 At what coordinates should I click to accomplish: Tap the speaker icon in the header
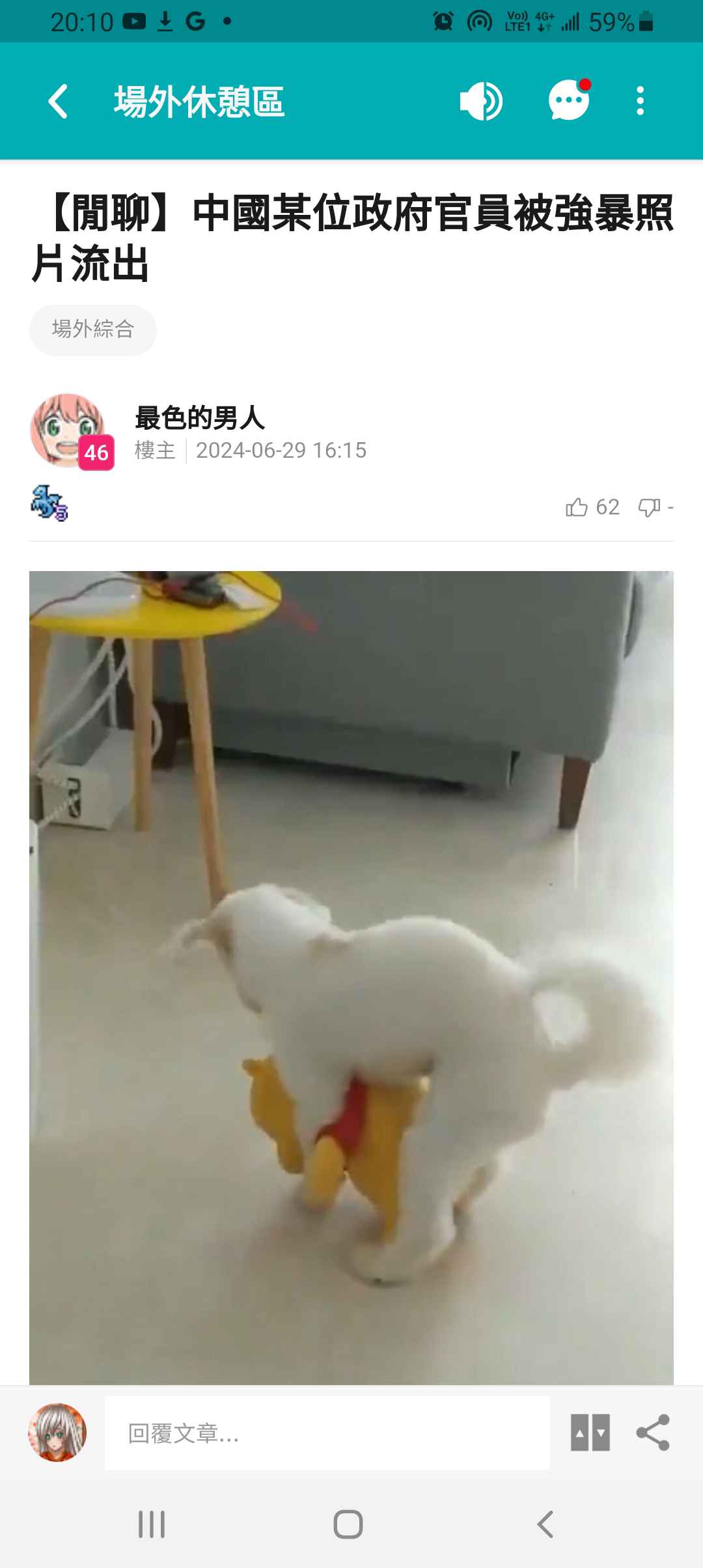tap(480, 102)
